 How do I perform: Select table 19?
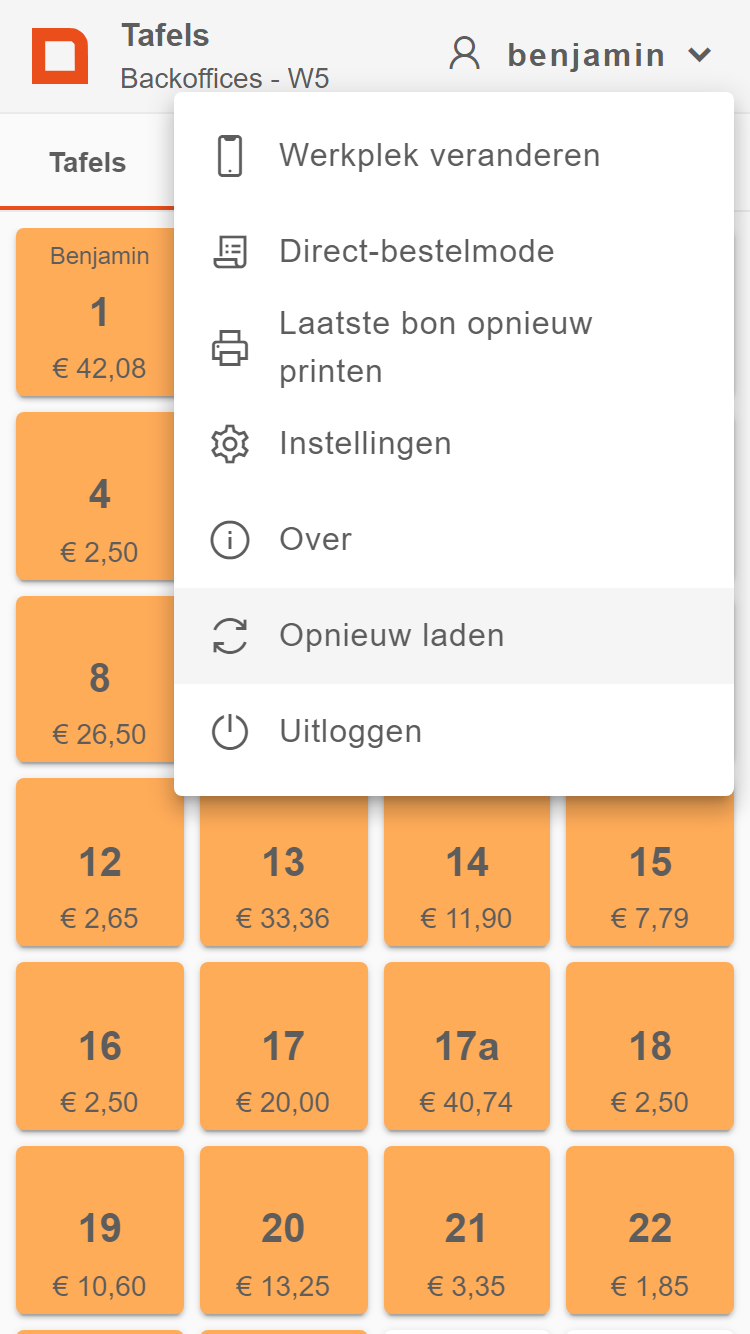[100, 1230]
